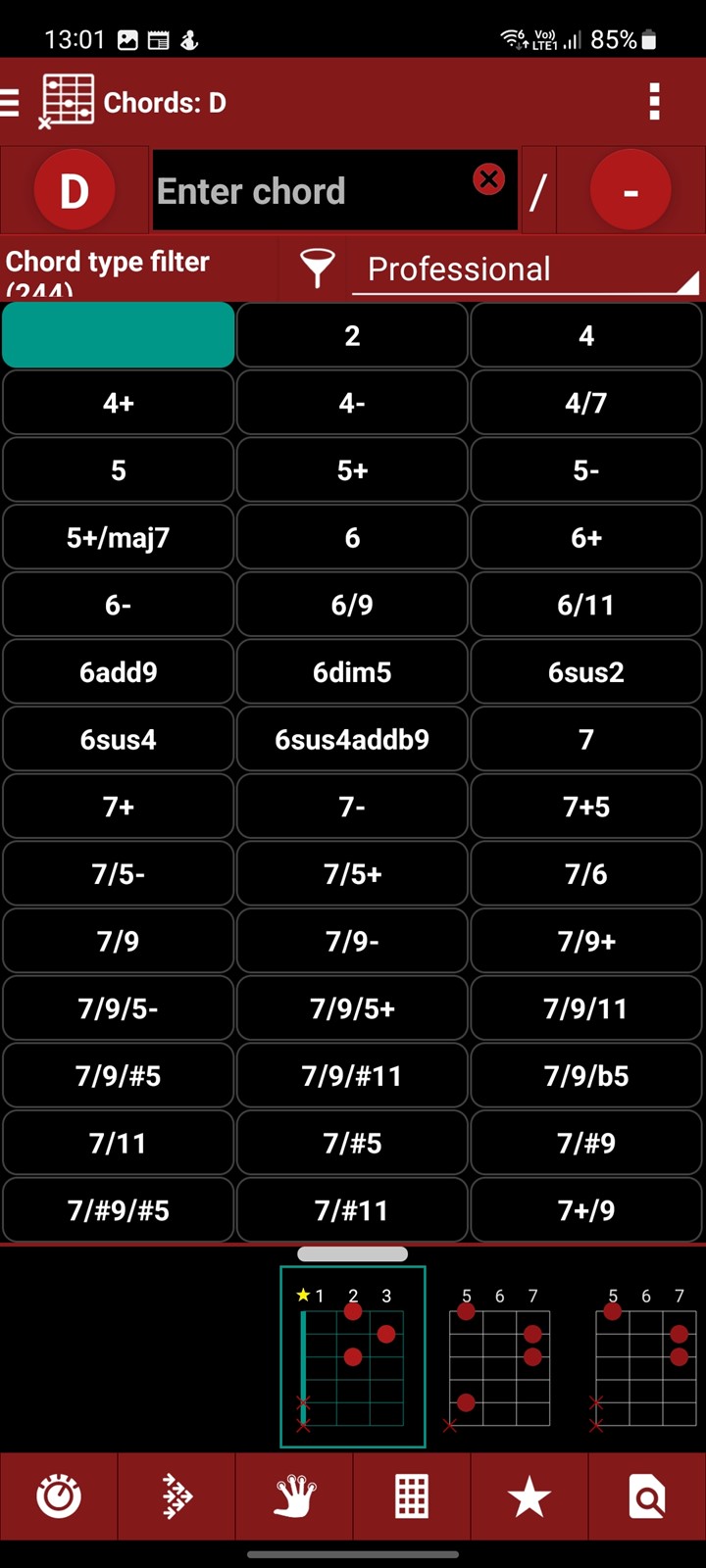Select the 7/9/#11 chord type

pos(352,1076)
